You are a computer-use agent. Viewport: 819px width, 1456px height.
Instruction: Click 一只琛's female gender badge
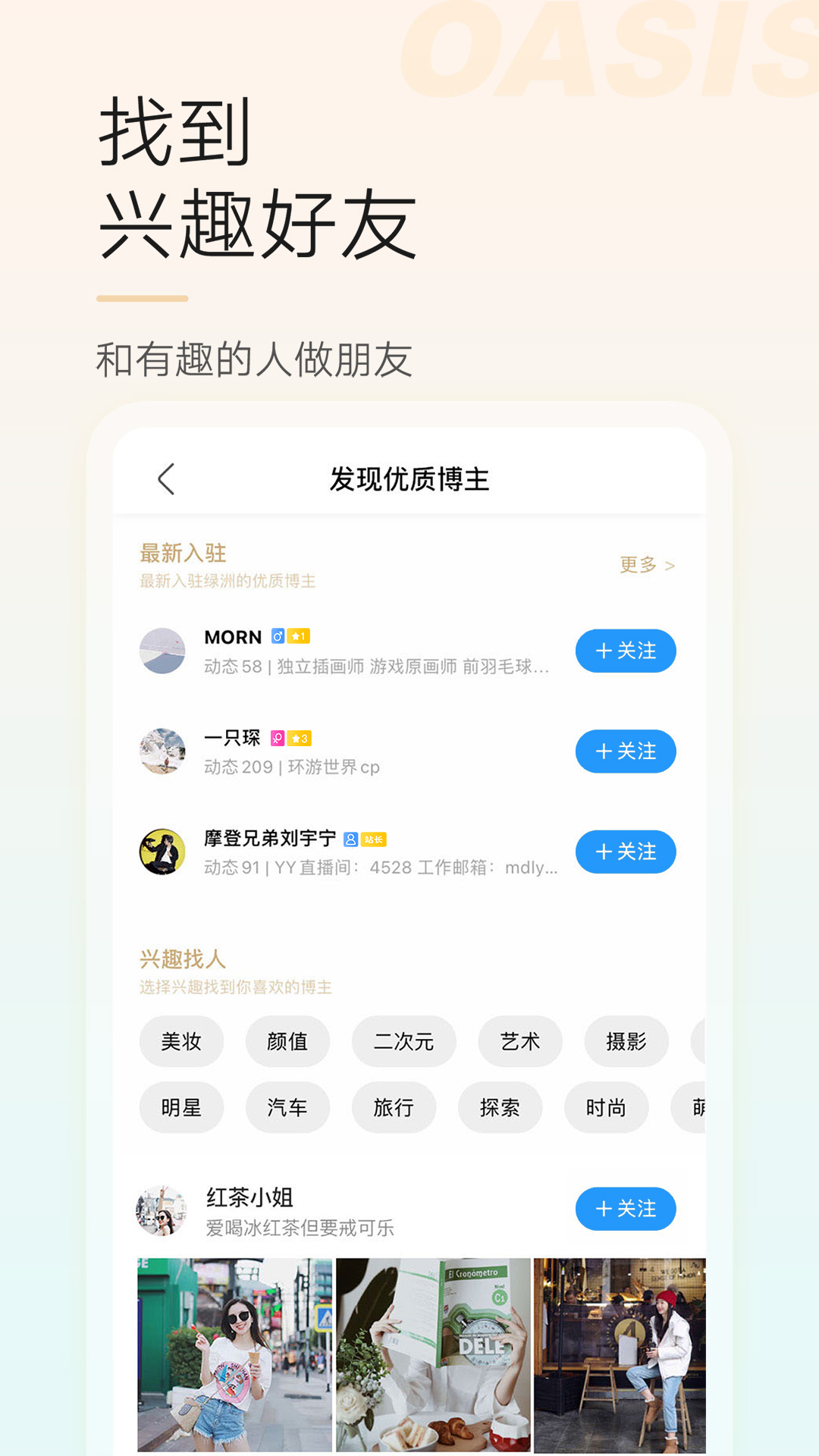coord(277,738)
